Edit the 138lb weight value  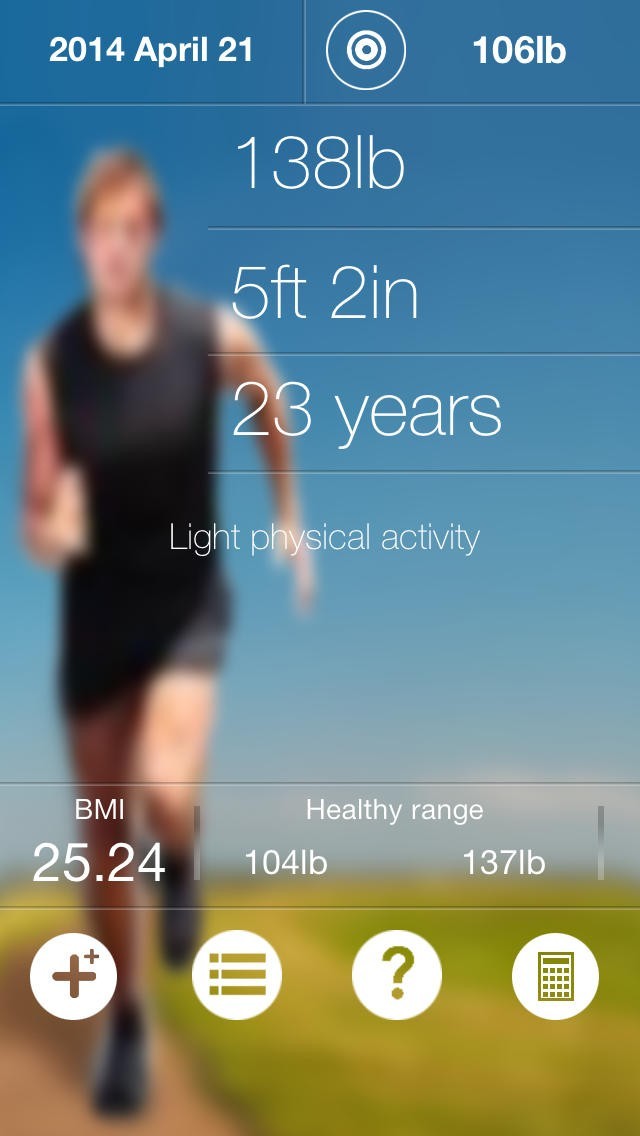320,165
